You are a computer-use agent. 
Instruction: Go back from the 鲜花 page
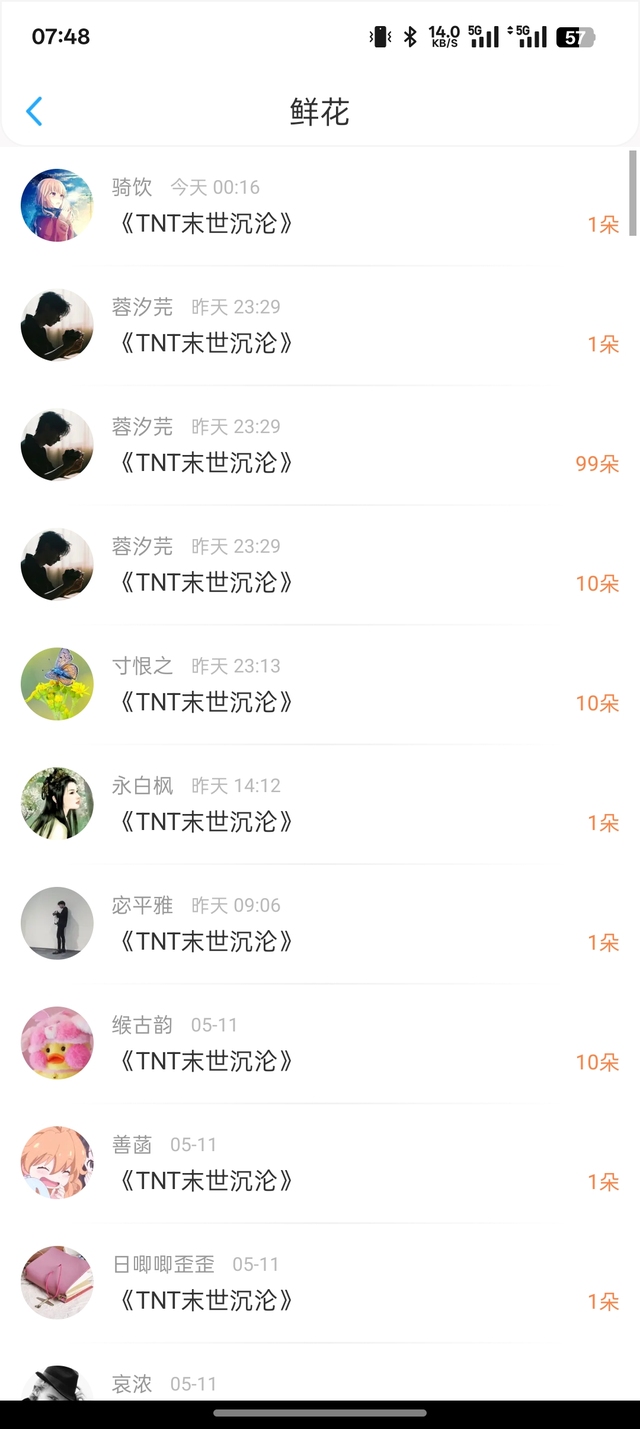(x=34, y=111)
